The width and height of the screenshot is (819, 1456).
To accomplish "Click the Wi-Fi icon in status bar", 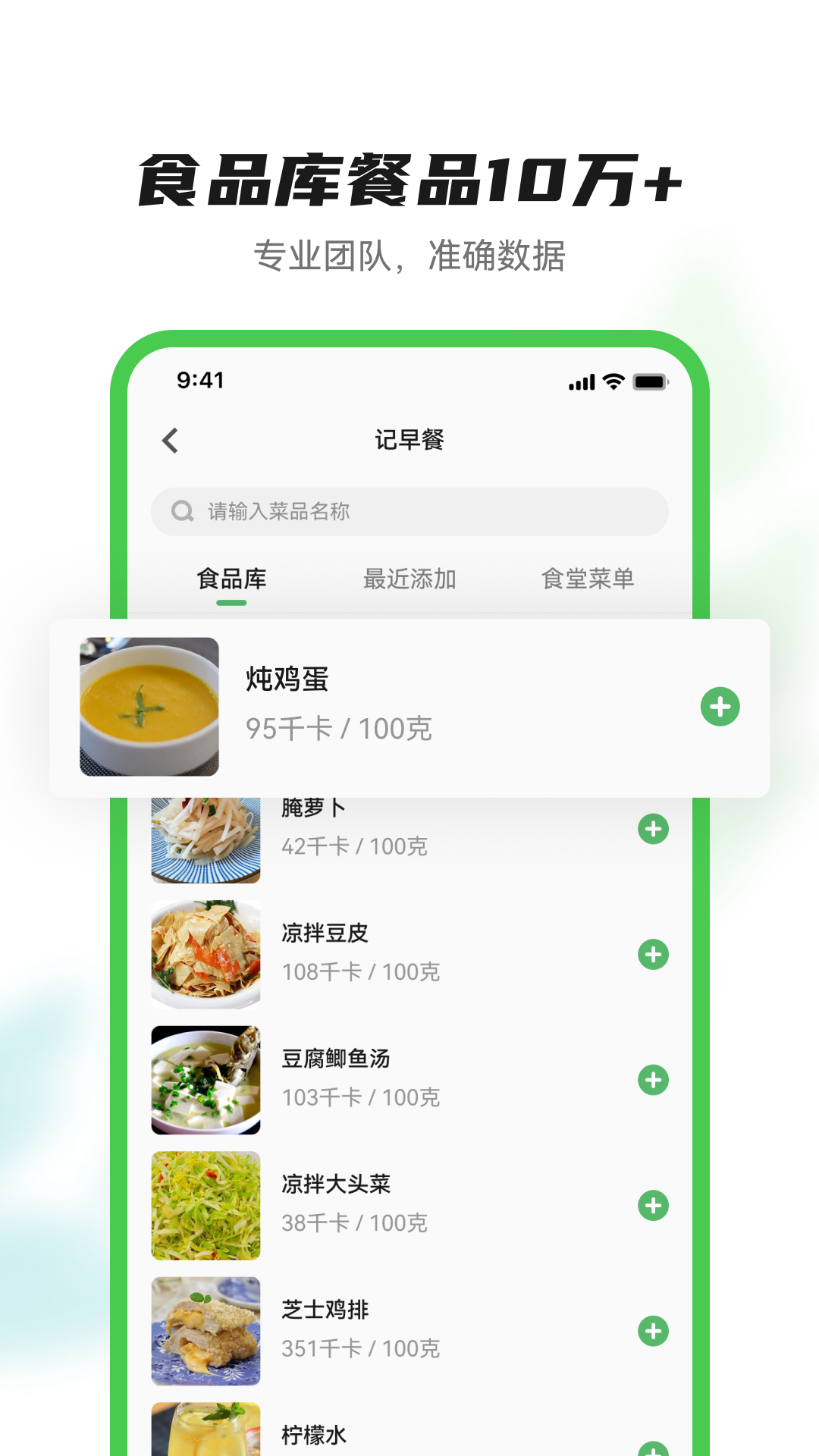I will pos(613,383).
